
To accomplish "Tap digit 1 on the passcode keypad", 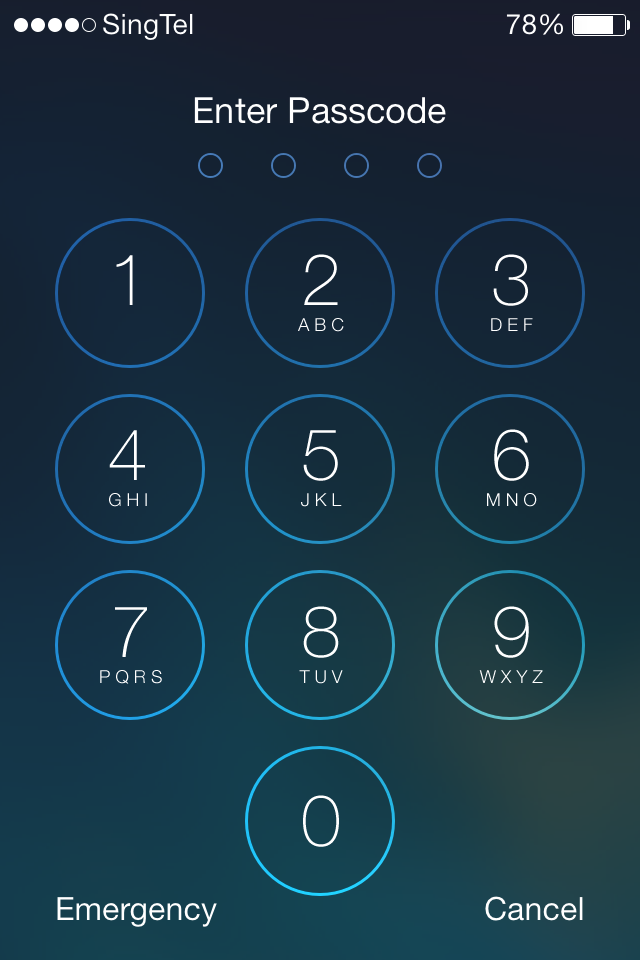I will 130,293.
